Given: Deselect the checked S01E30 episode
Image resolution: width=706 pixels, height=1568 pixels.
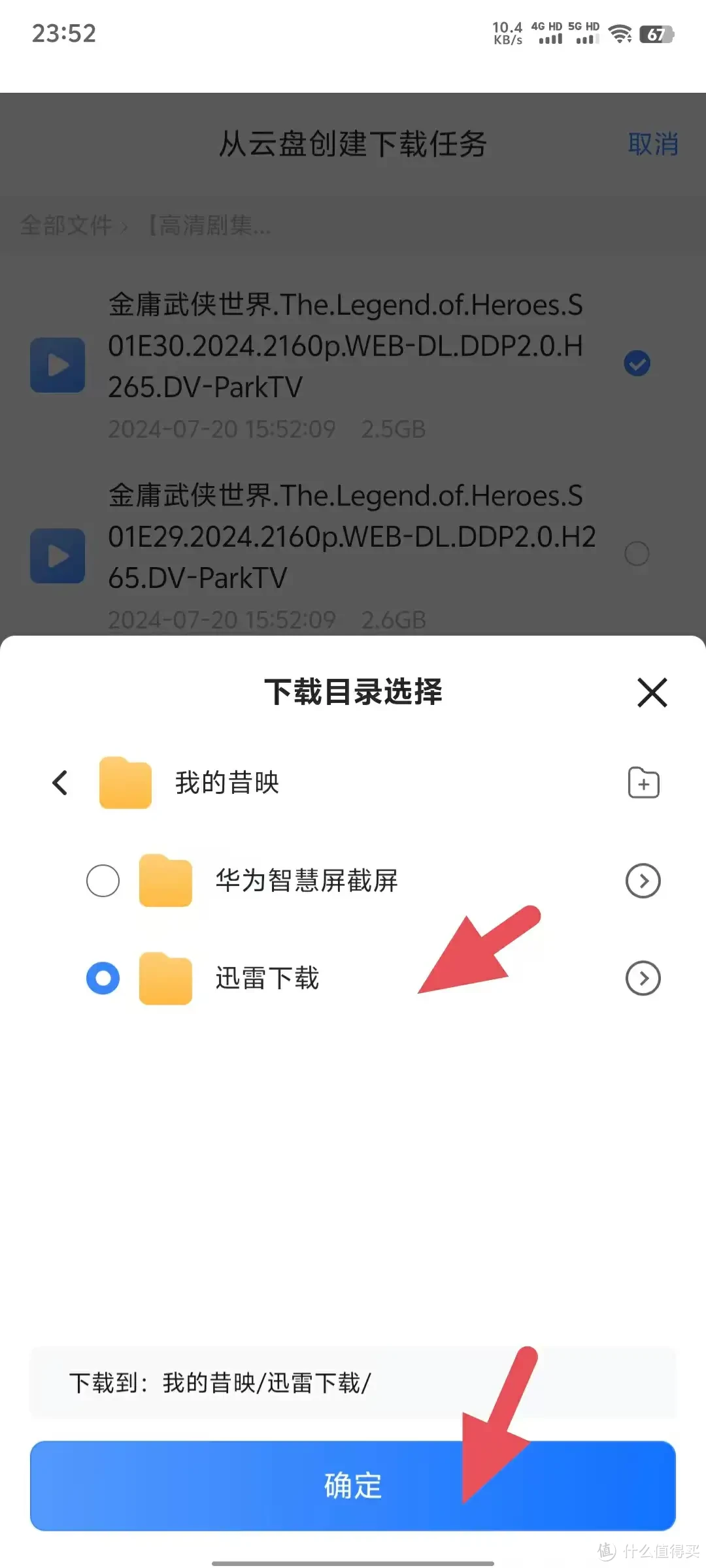Looking at the screenshot, I should tap(636, 364).
